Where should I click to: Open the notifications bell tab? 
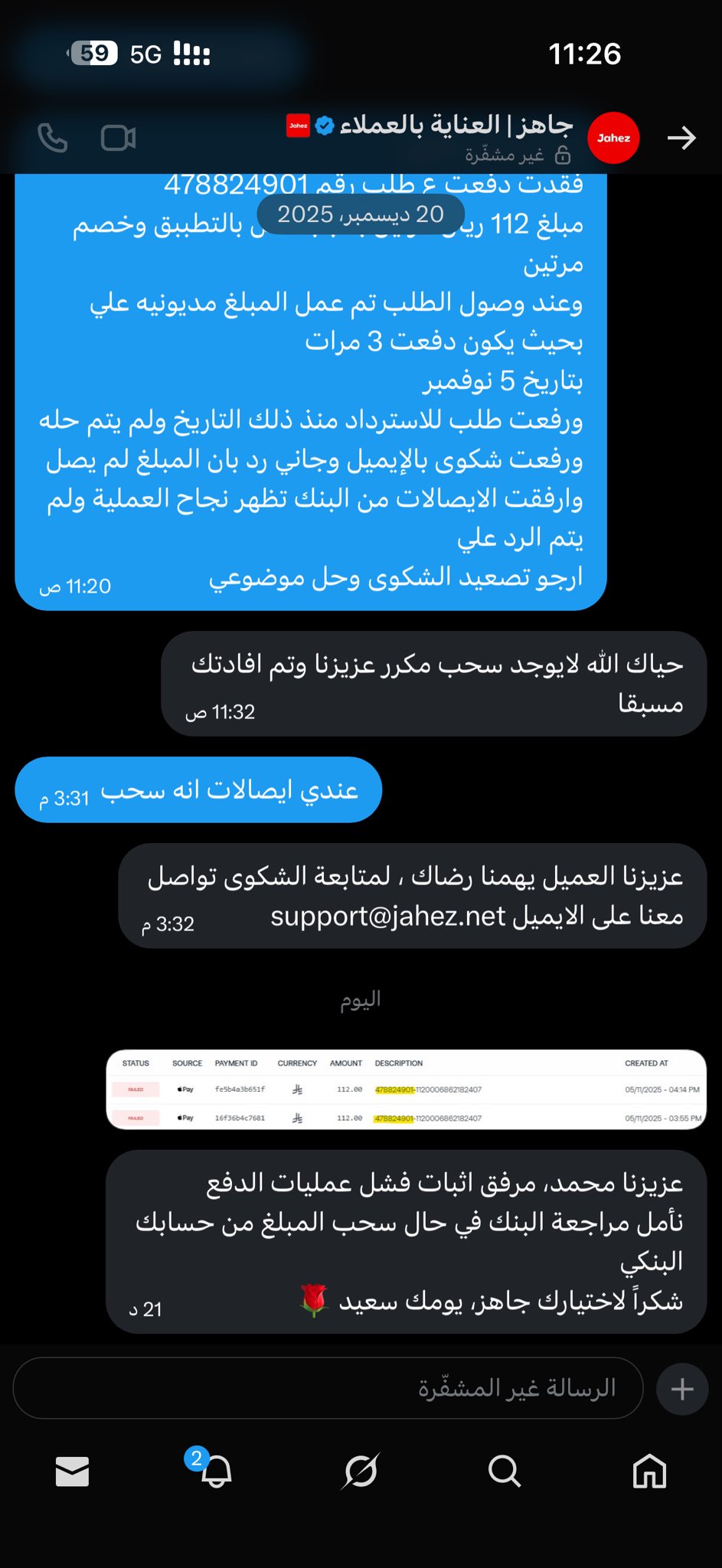[x=216, y=1471]
